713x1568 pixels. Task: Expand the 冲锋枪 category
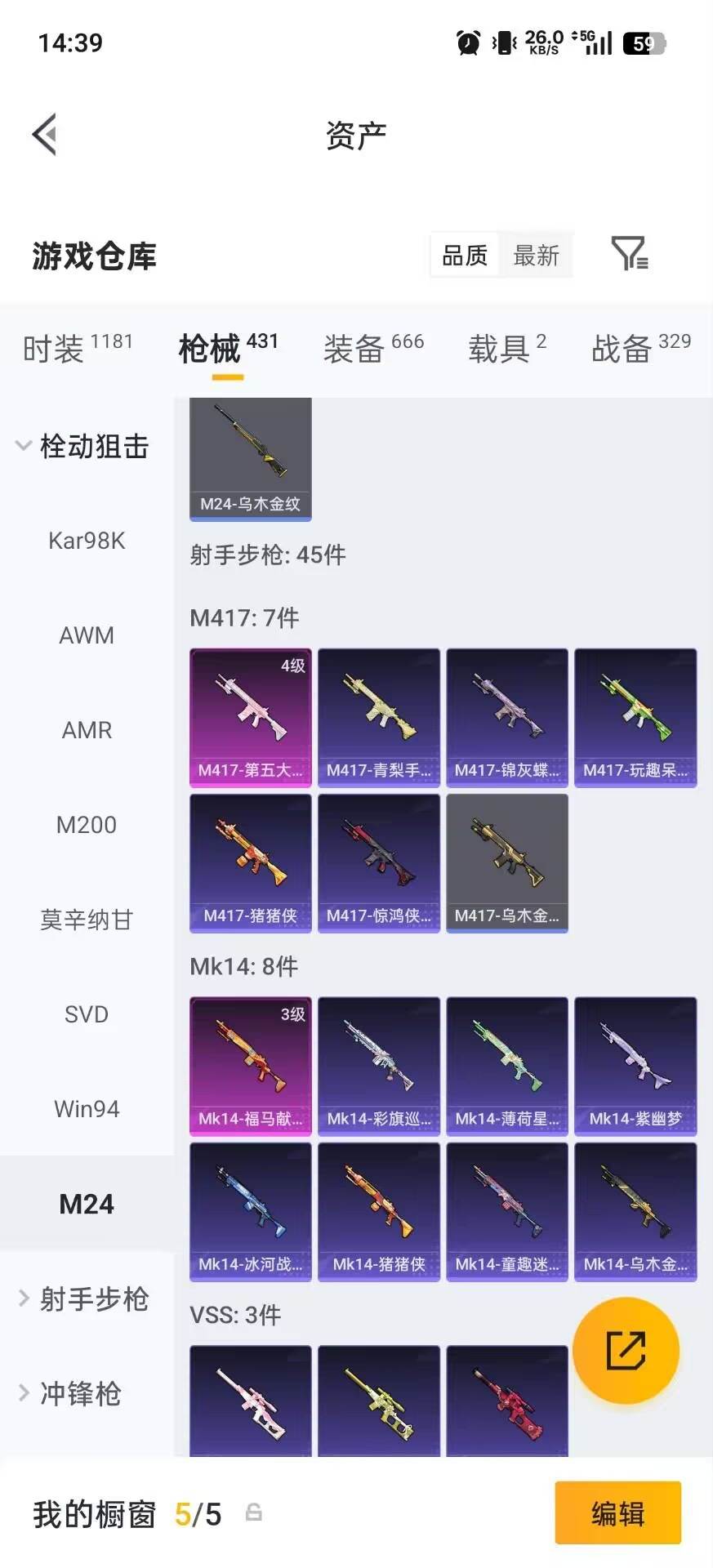click(x=70, y=1393)
